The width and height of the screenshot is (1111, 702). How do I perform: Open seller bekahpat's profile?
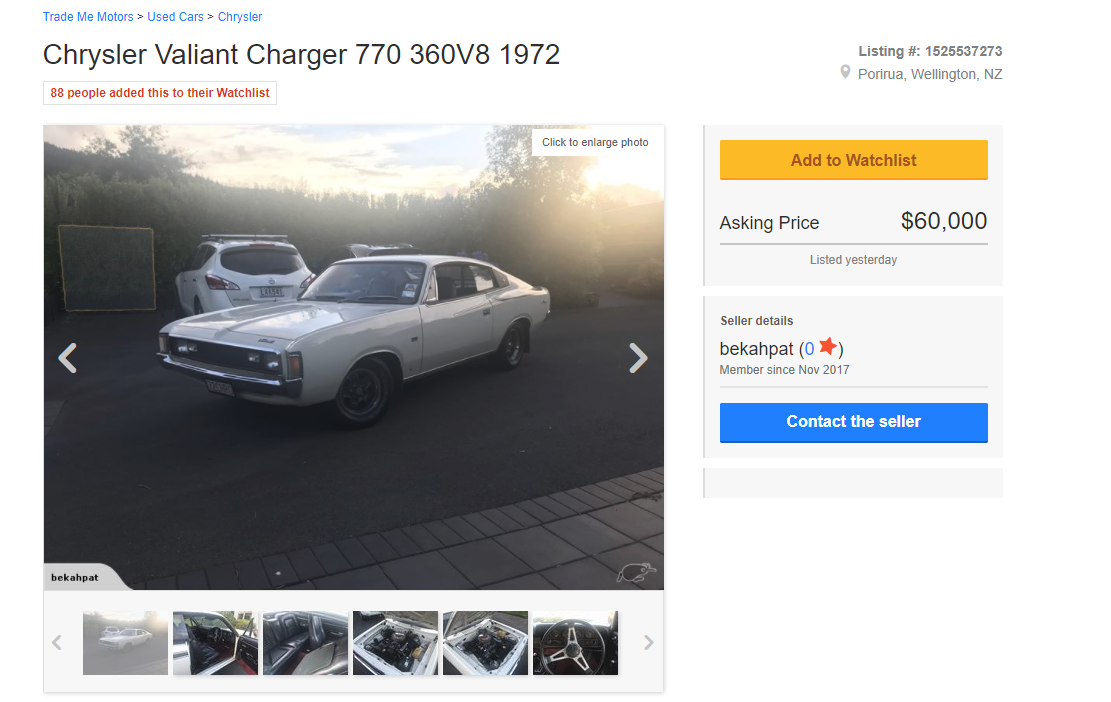point(756,349)
